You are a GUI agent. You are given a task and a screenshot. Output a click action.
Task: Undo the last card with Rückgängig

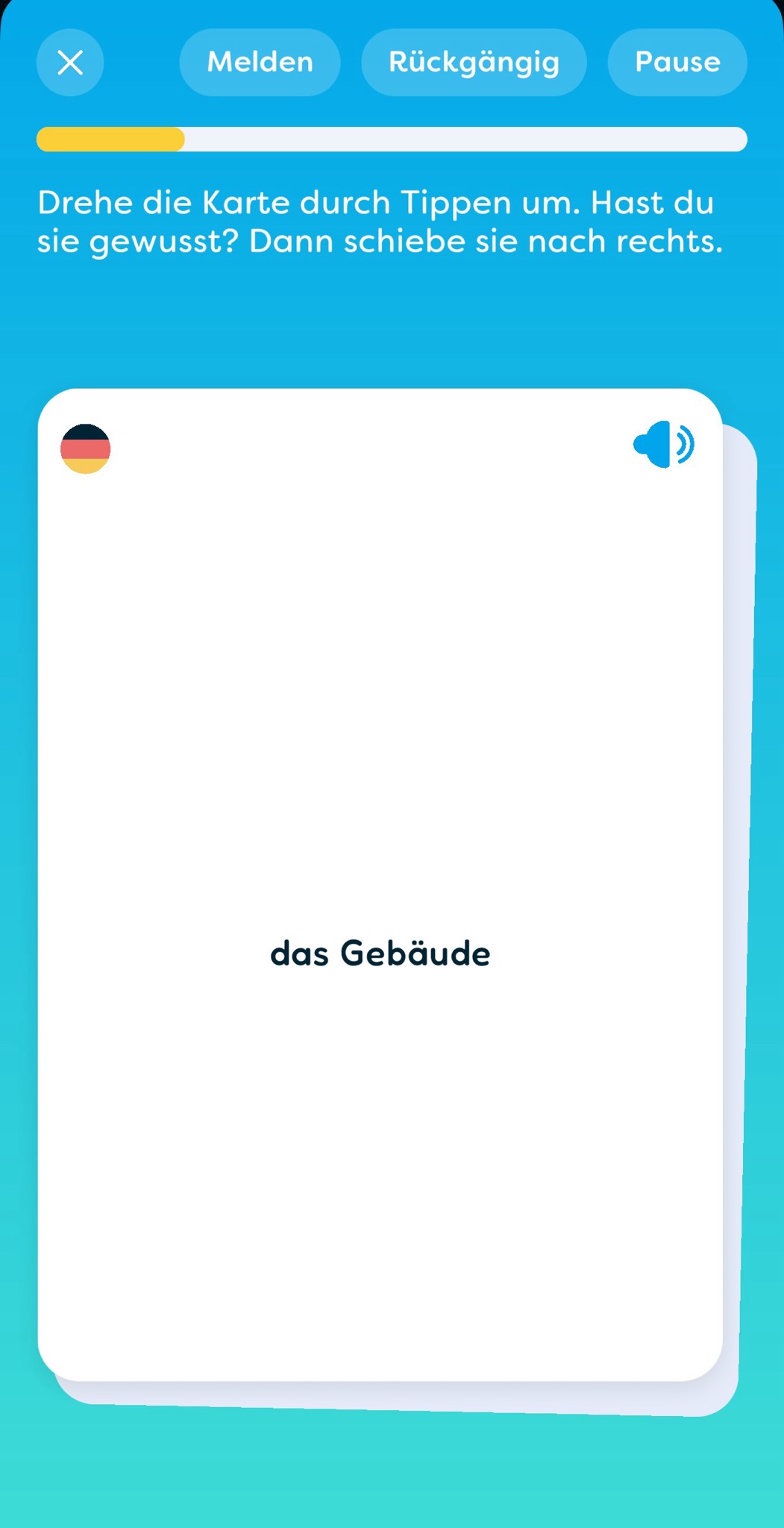point(474,63)
